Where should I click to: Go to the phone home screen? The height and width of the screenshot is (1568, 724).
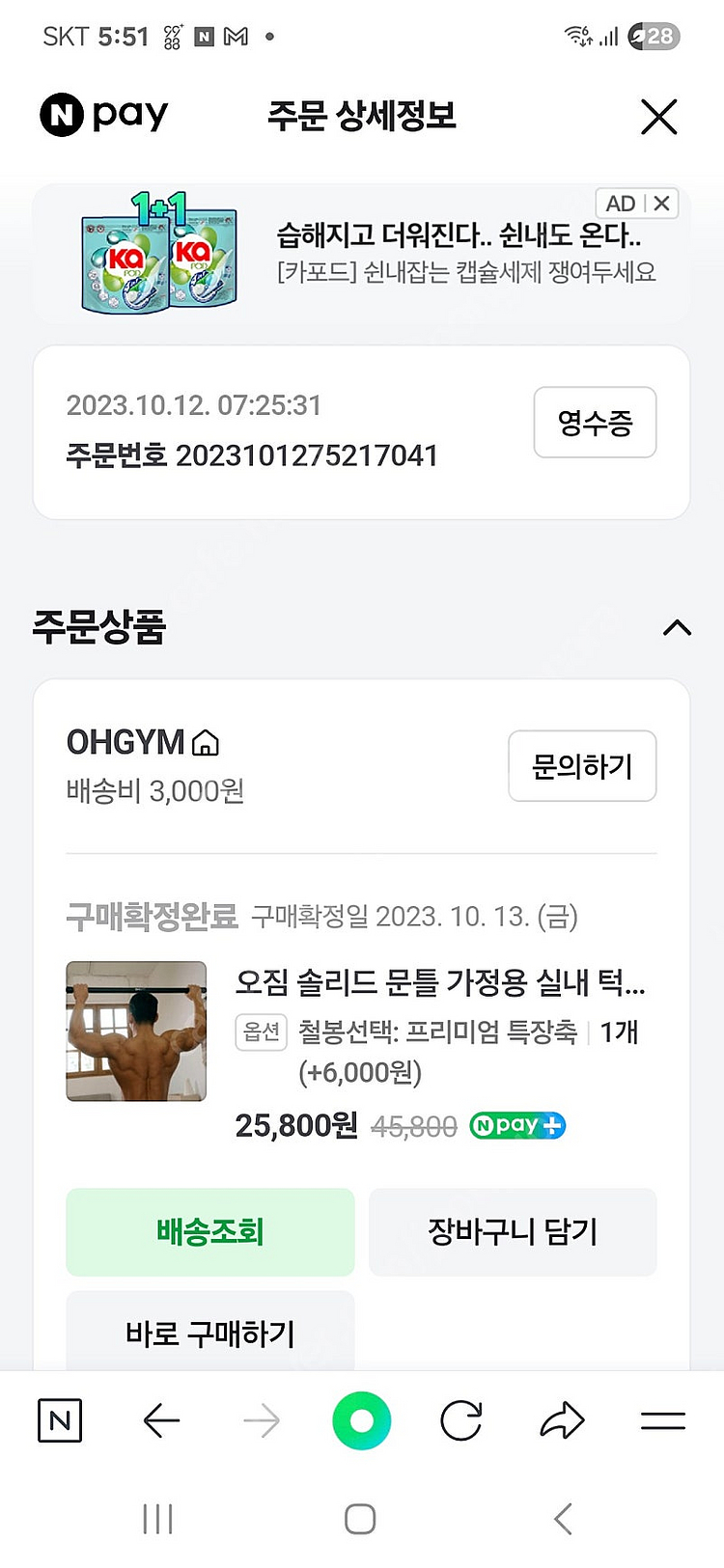(x=360, y=1519)
